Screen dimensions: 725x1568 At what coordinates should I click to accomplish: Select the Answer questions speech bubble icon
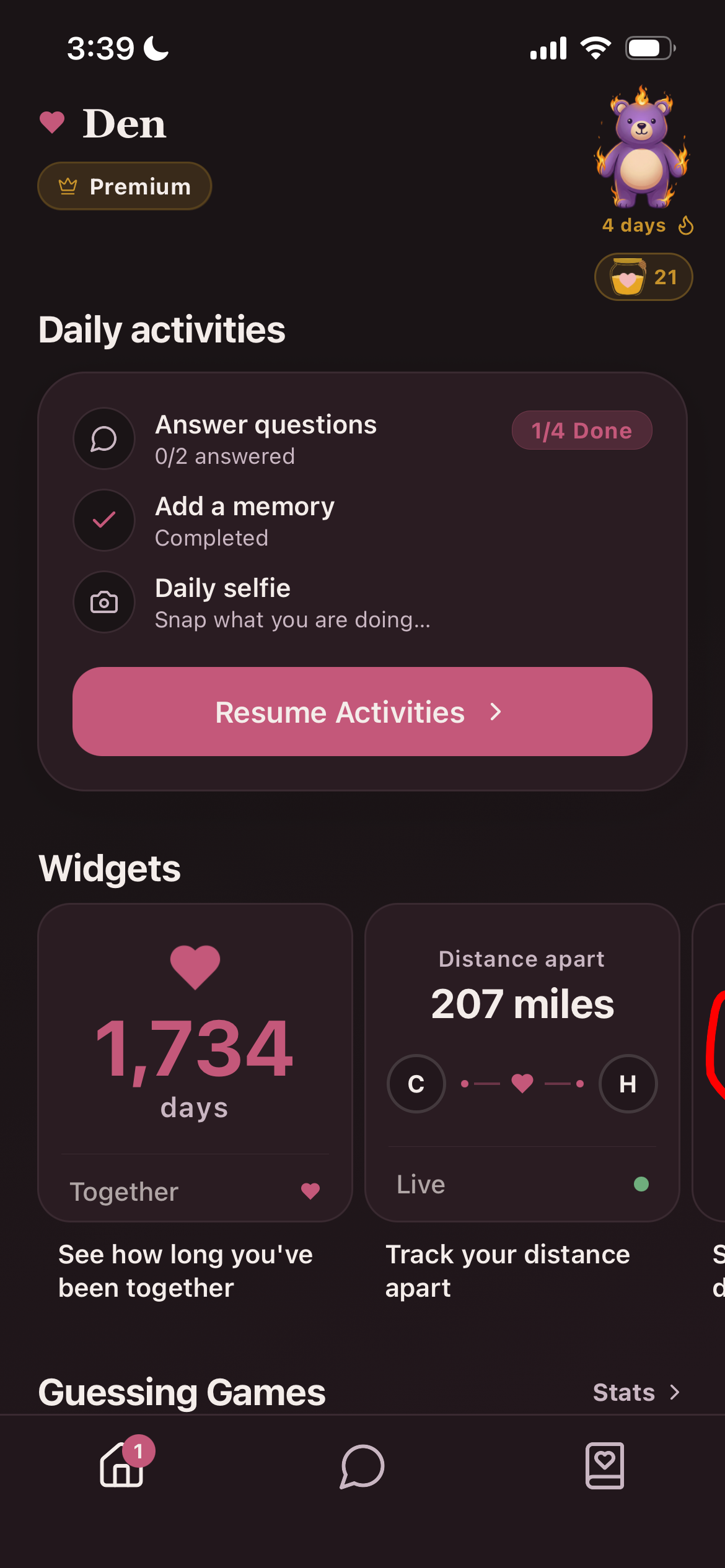[x=103, y=438]
